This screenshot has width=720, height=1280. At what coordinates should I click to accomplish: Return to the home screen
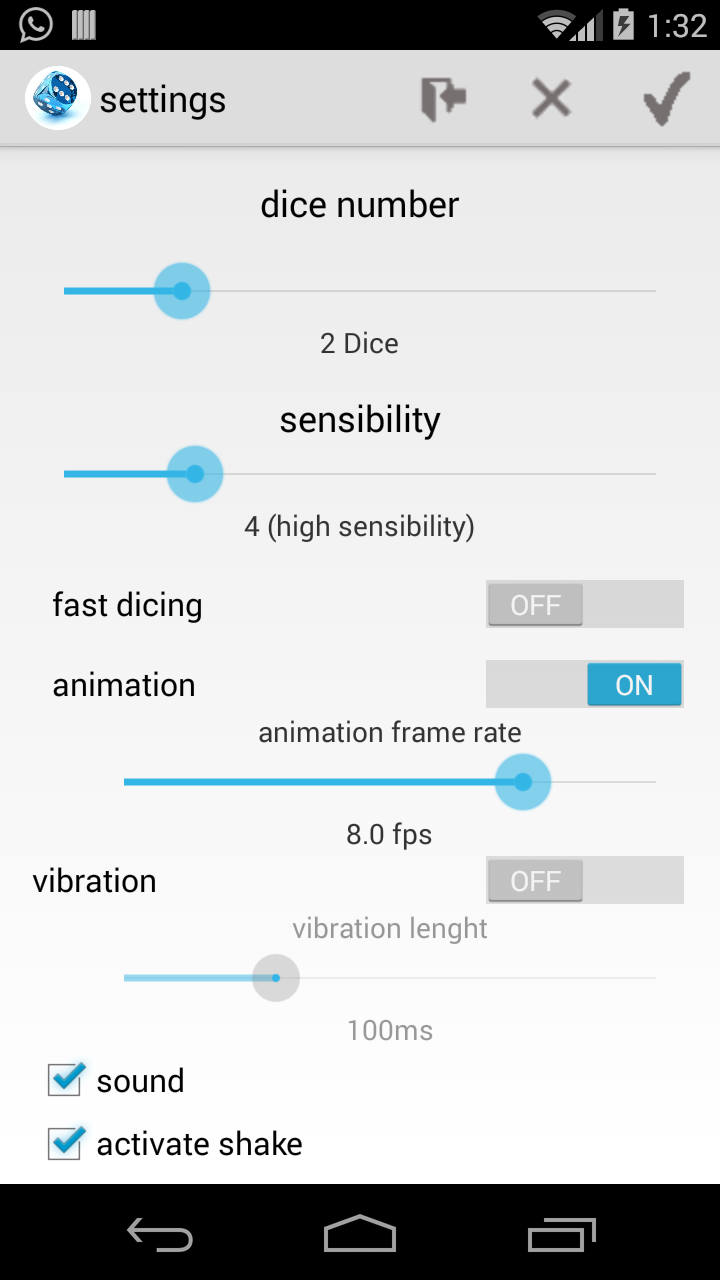(x=360, y=1235)
